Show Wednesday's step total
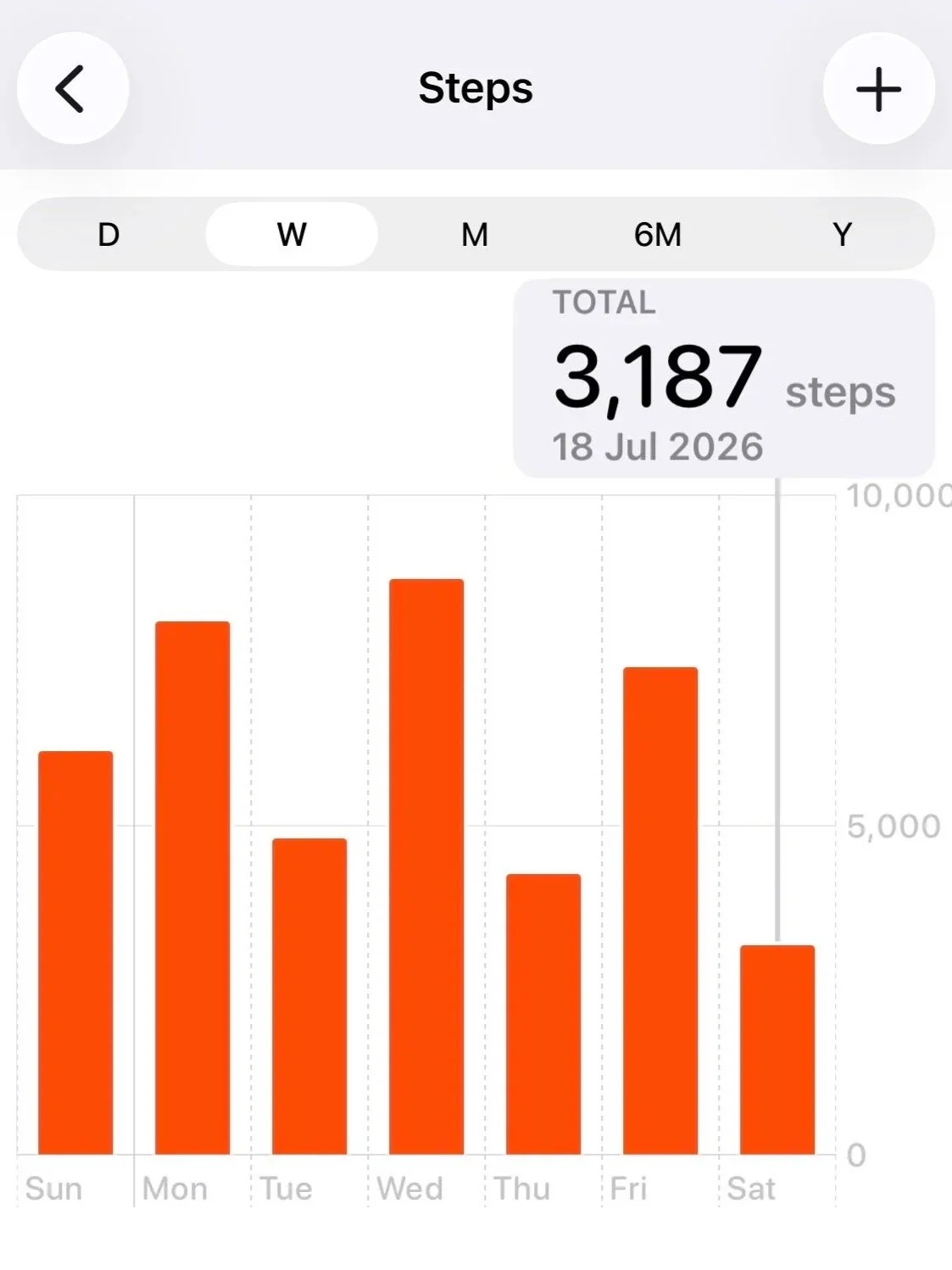The width and height of the screenshot is (952, 1270). point(426,866)
